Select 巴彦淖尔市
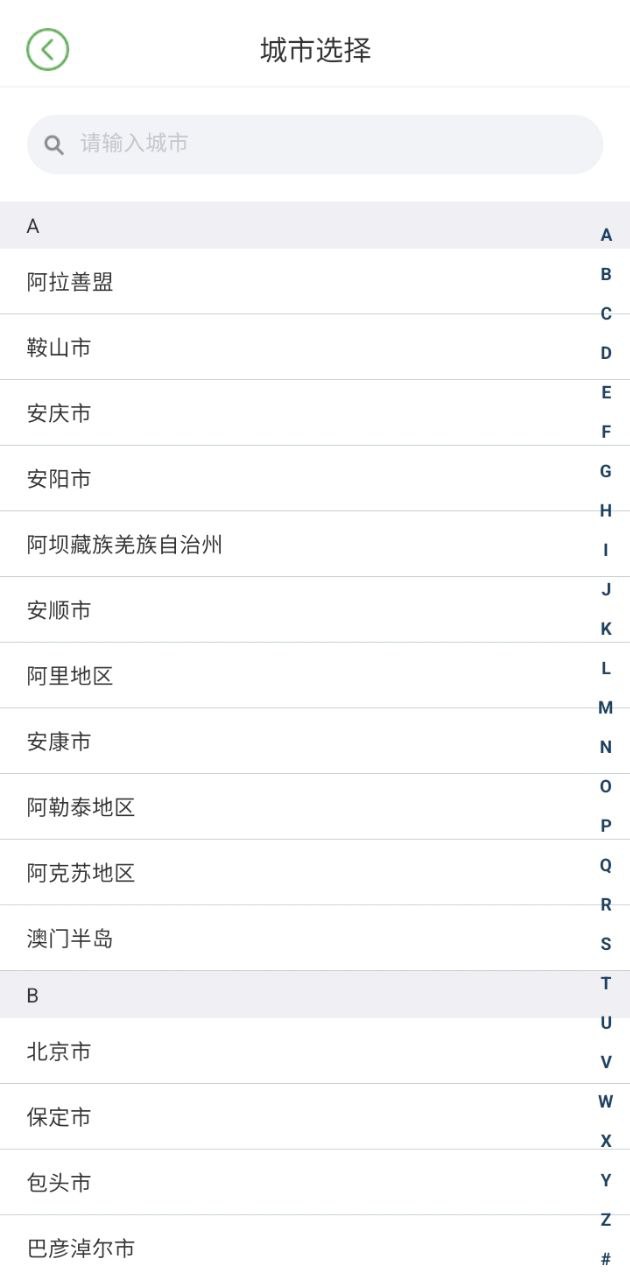This screenshot has height=1280, width=630. (x=315, y=1248)
